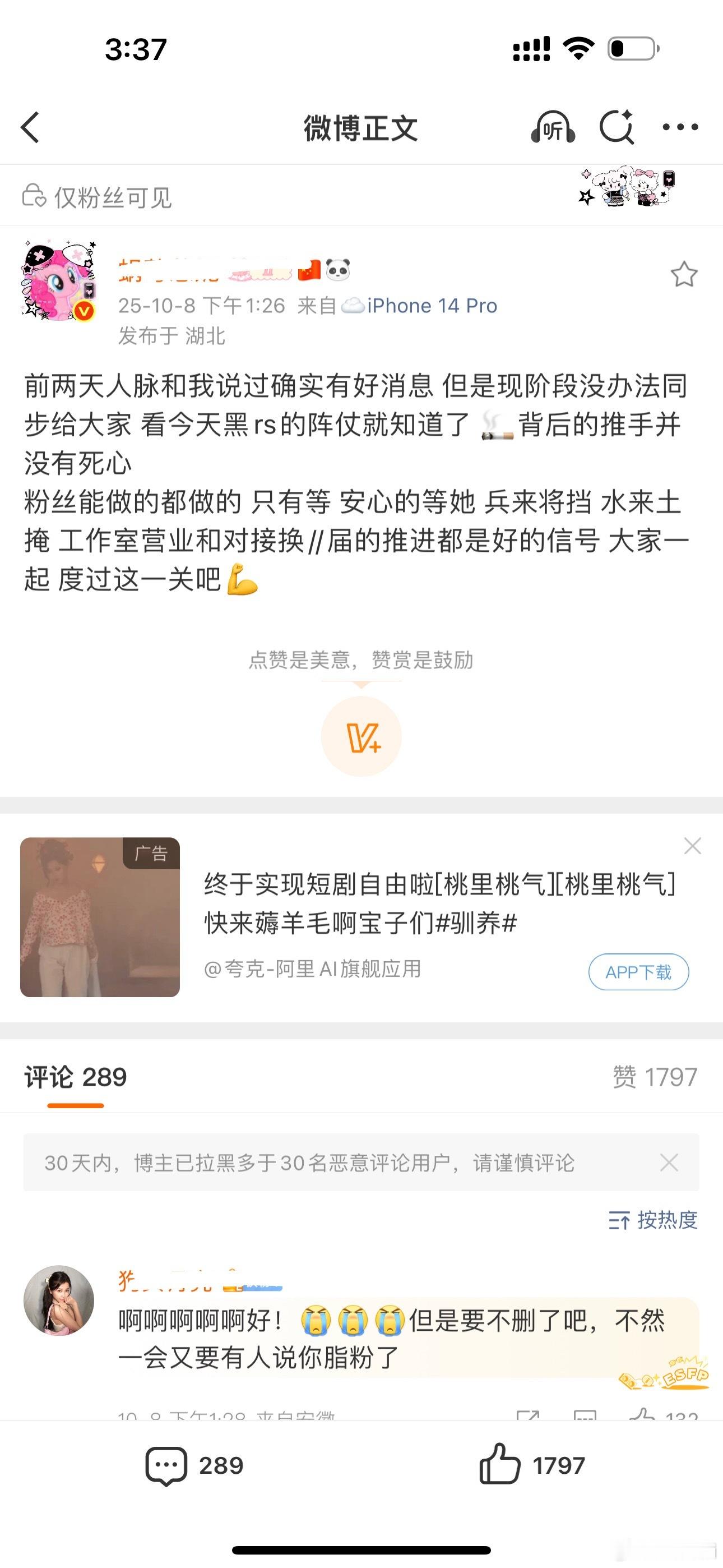Close the 夸克 advertisement

692,846
